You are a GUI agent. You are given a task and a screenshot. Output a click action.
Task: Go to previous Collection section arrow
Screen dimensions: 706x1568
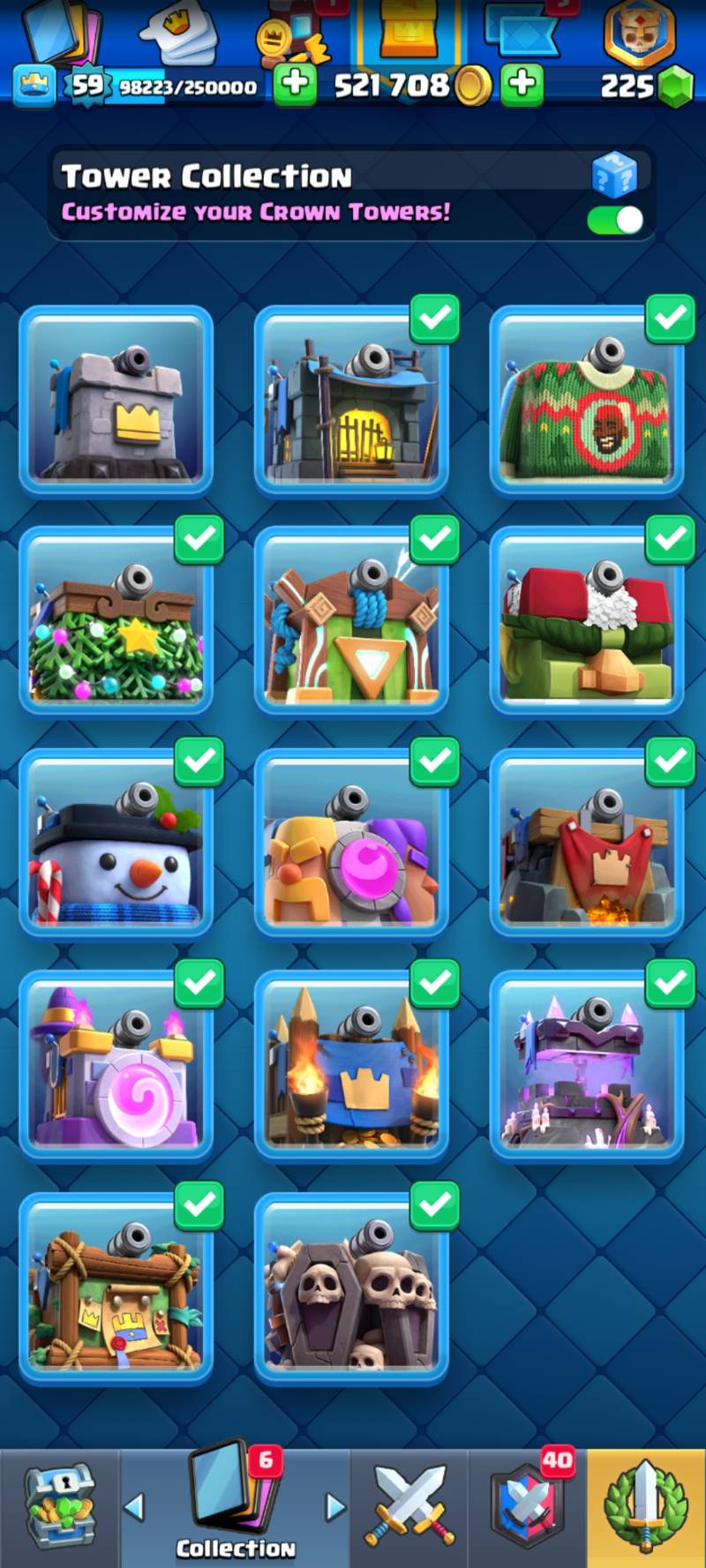click(x=134, y=1506)
